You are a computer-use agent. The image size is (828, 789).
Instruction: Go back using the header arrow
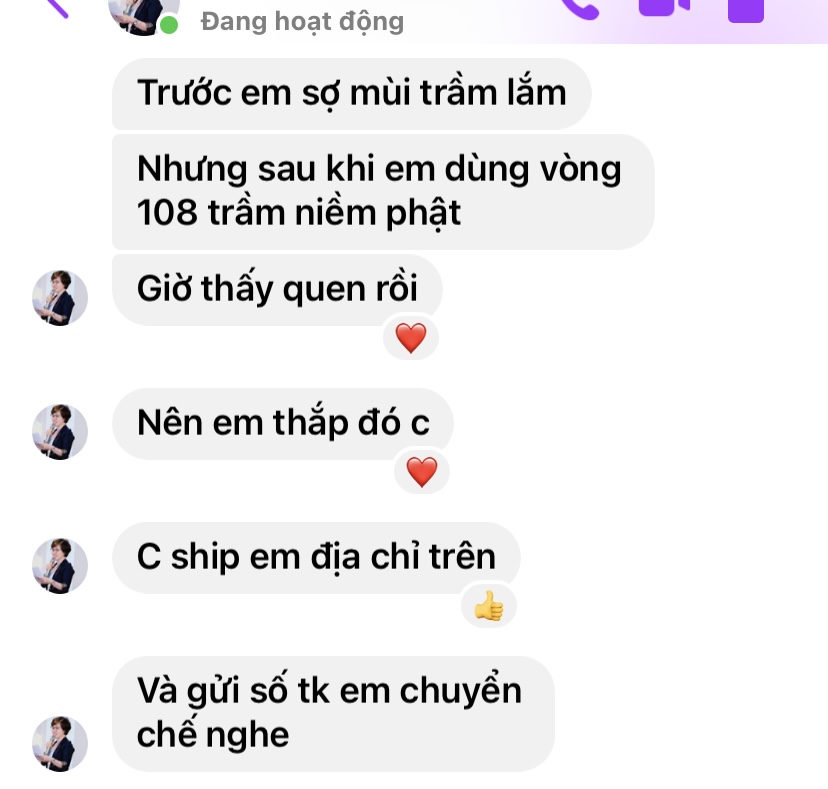(55, 6)
